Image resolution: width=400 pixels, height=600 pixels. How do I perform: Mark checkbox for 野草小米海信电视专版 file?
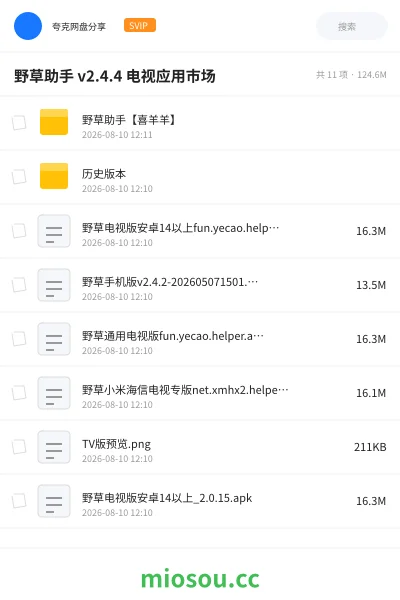pyautogui.click(x=19, y=393)
